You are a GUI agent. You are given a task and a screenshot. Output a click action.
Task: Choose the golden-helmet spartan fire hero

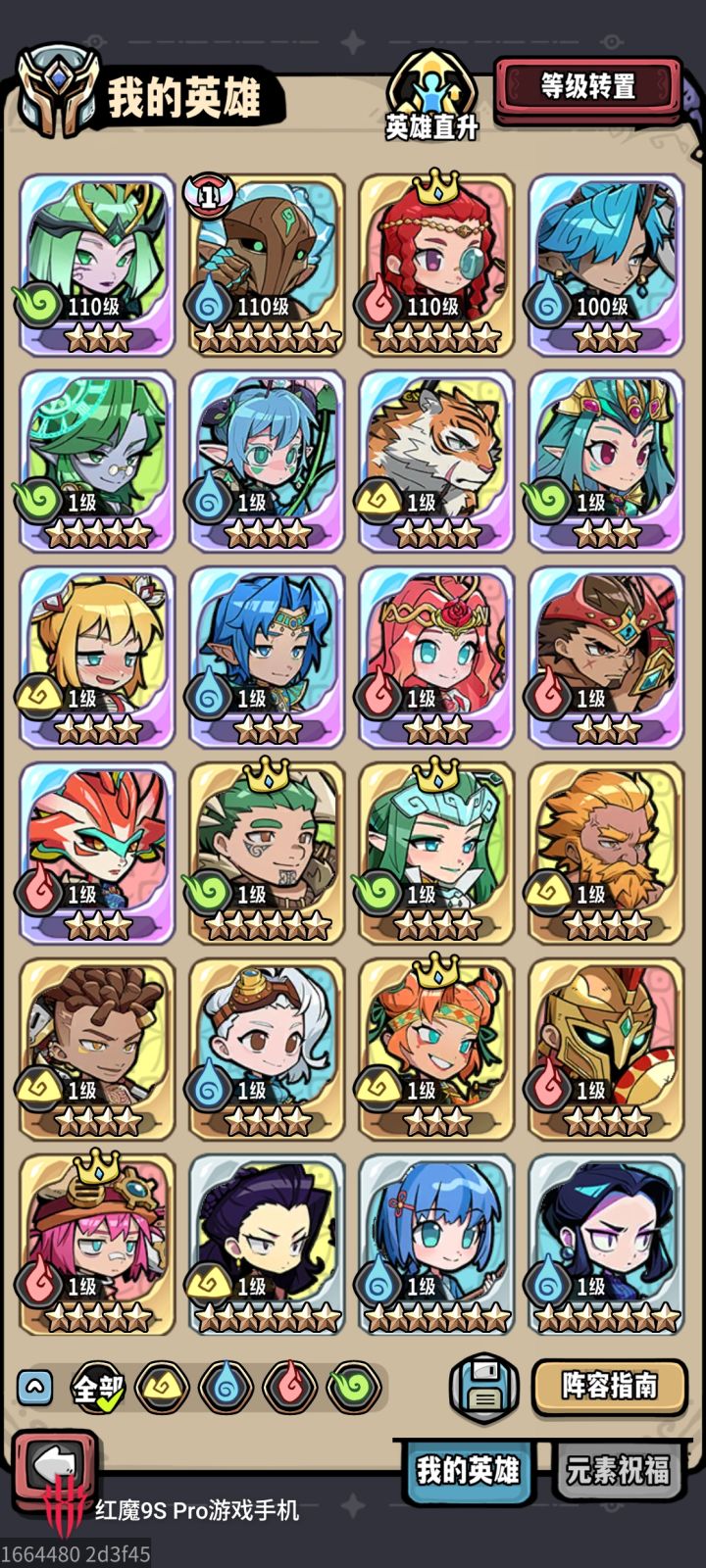606,1049
